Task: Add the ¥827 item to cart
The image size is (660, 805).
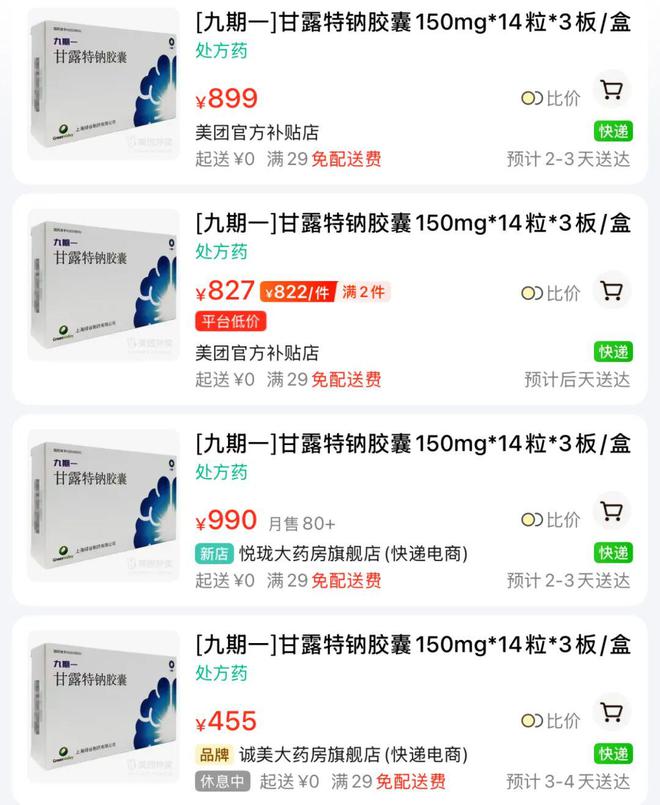Action: (612, 290)
